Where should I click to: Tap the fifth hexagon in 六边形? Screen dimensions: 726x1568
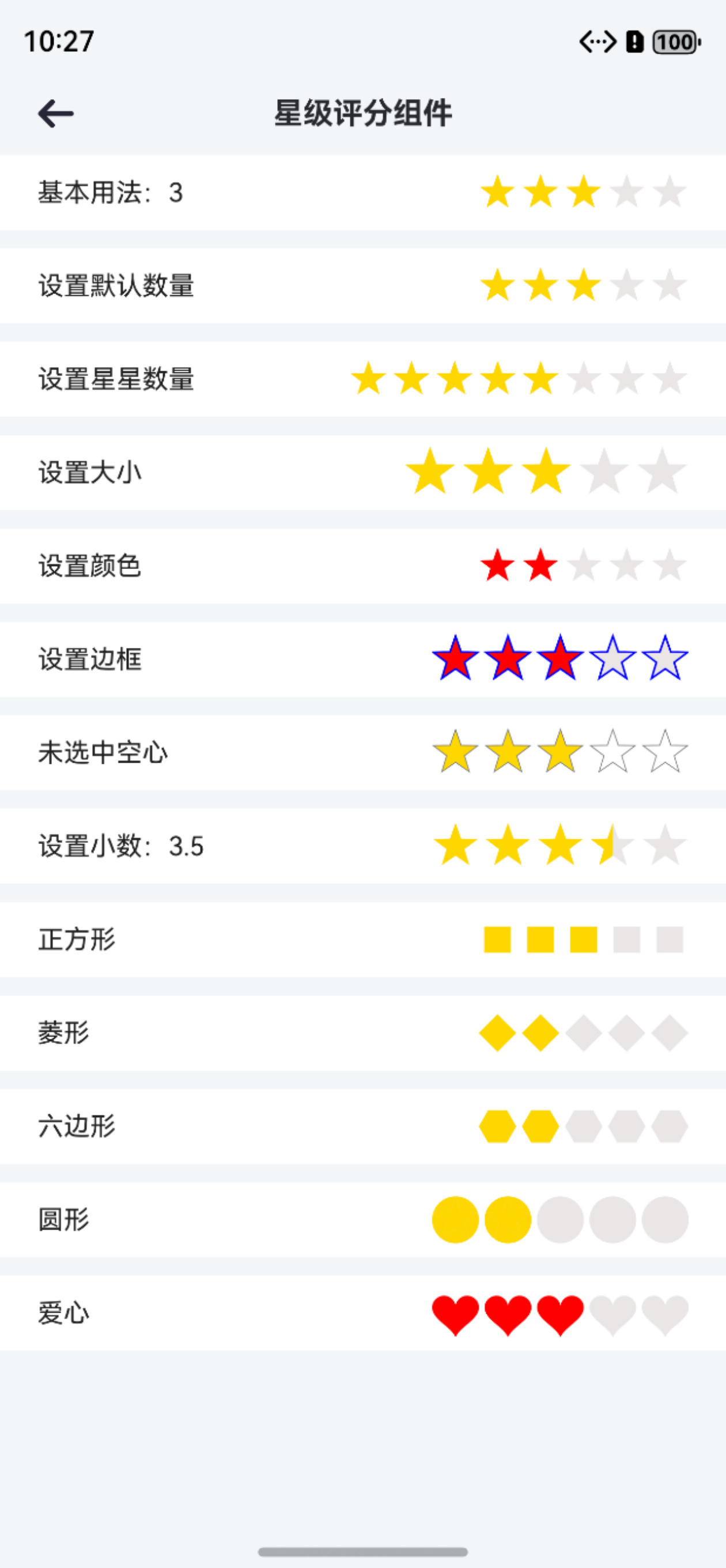pos(670,1126)
